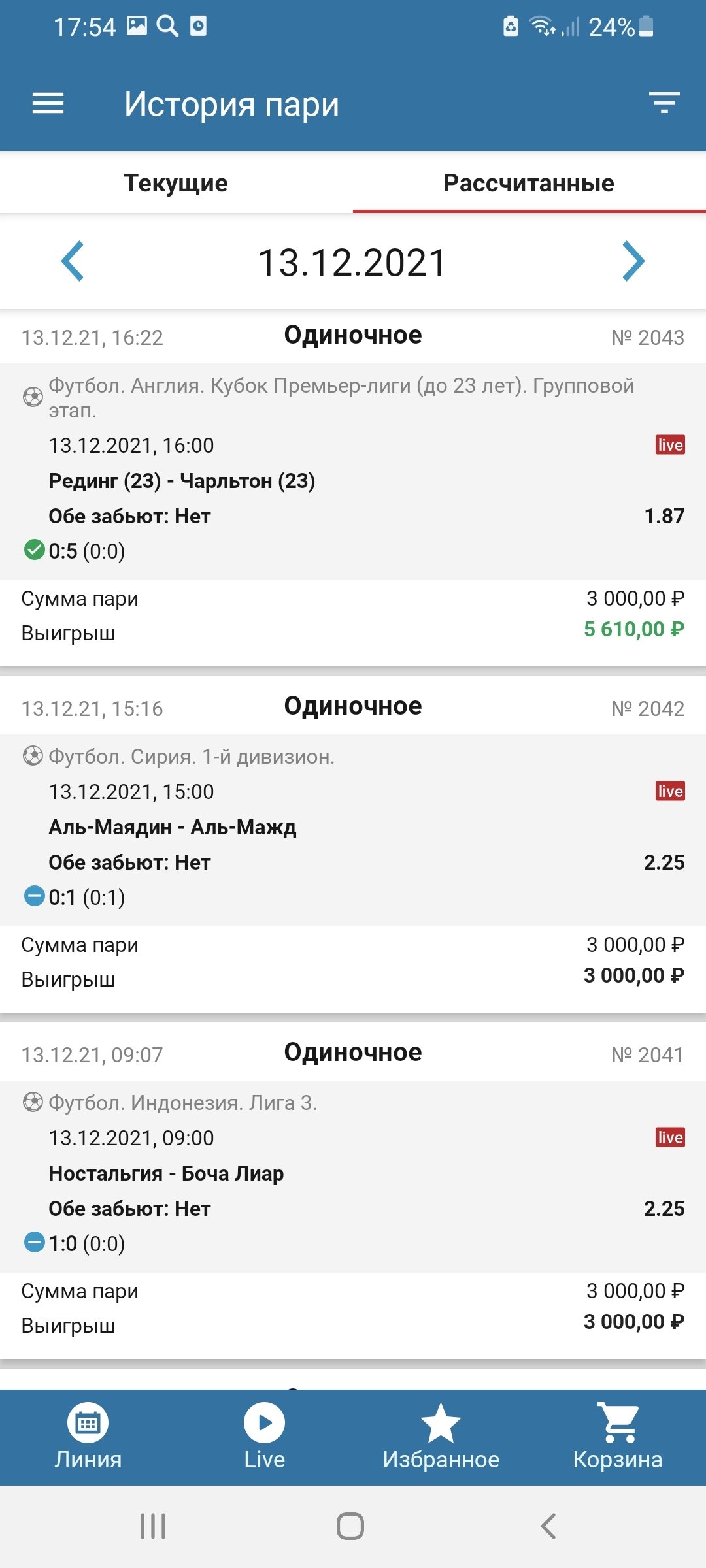Open bet № 2043 Рединг - Чарльтон
The height and width of the screenshot is (1568, 706).
coord(353,481)
